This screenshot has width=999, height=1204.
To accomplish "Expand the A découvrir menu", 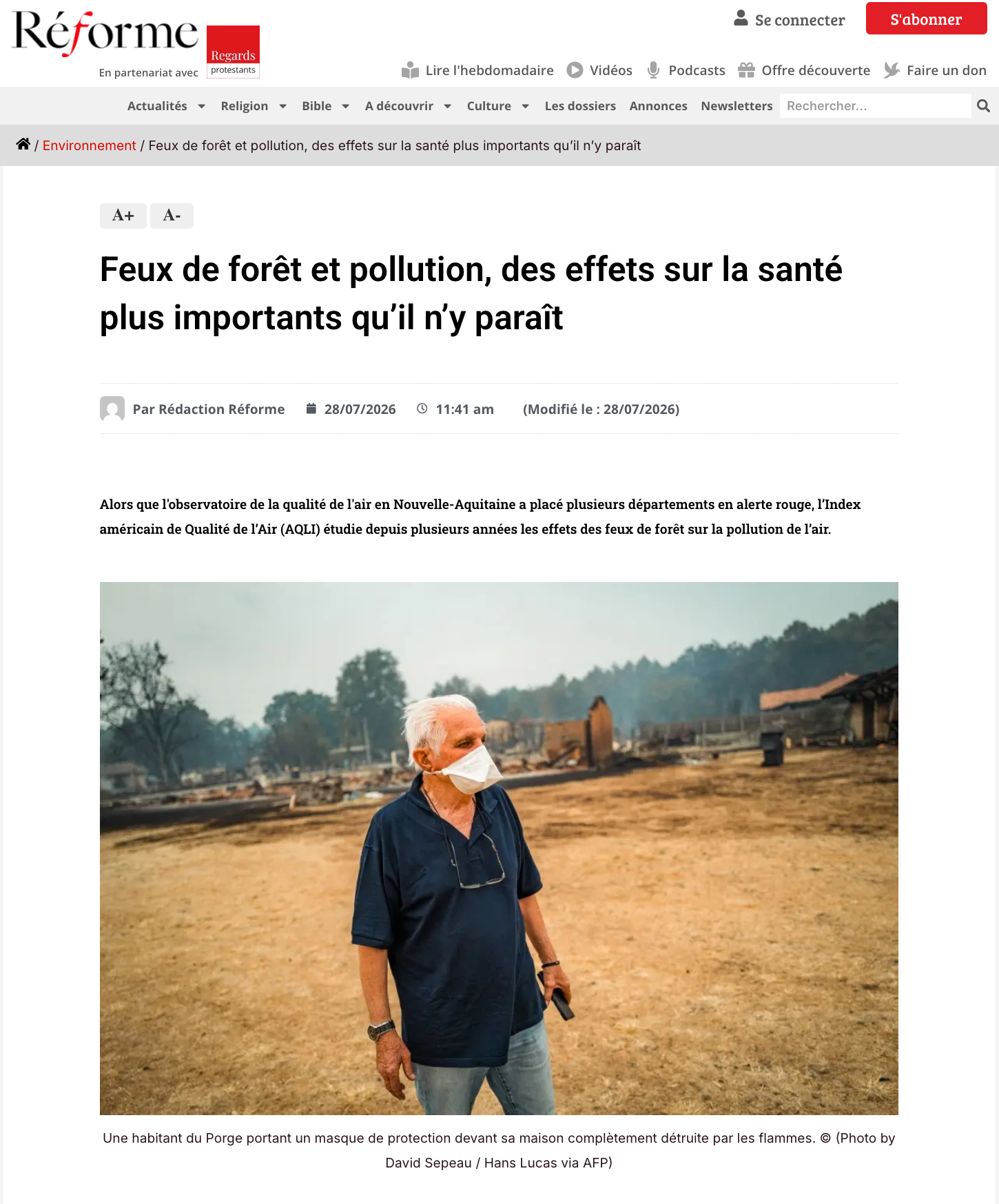I will [409, 106].
